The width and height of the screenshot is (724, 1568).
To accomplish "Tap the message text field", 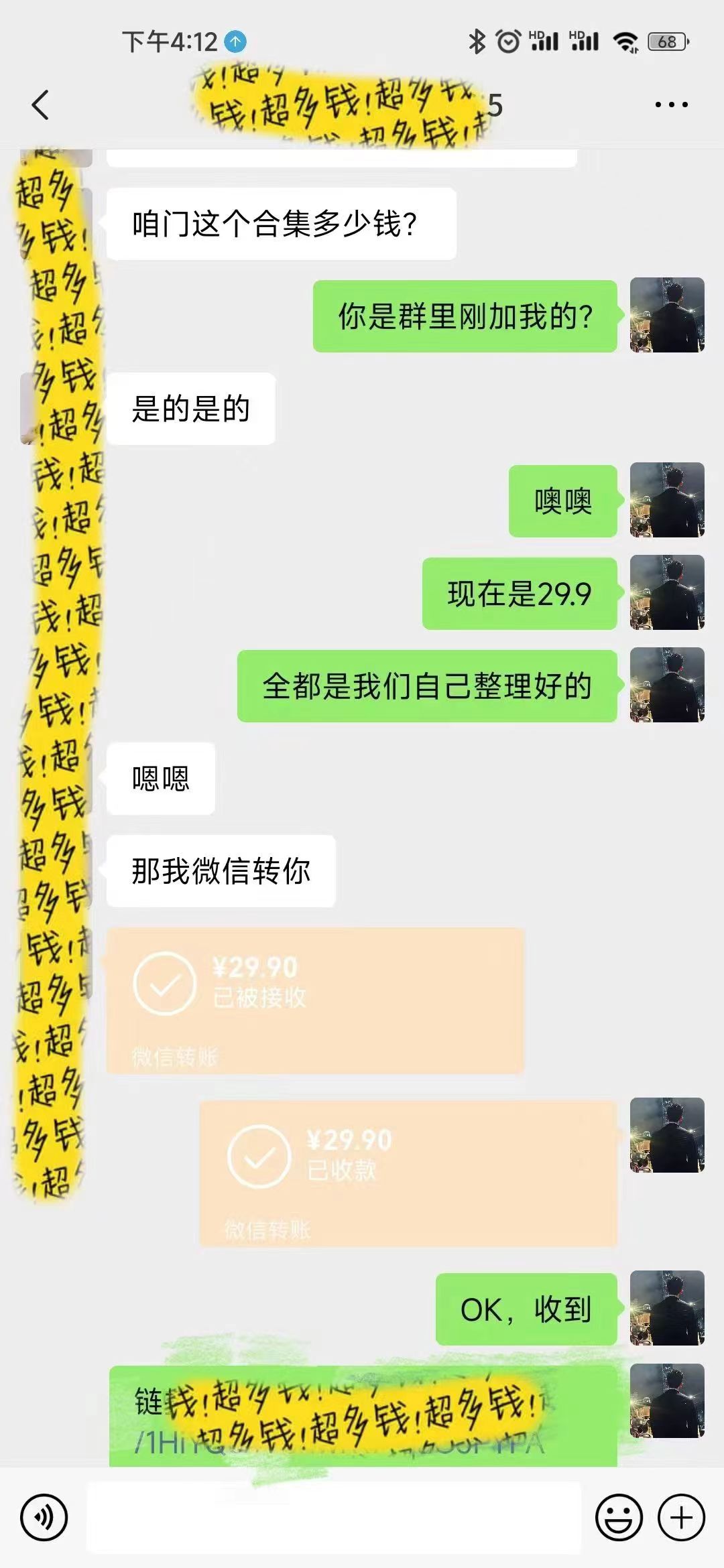I will coord(333,1517).
